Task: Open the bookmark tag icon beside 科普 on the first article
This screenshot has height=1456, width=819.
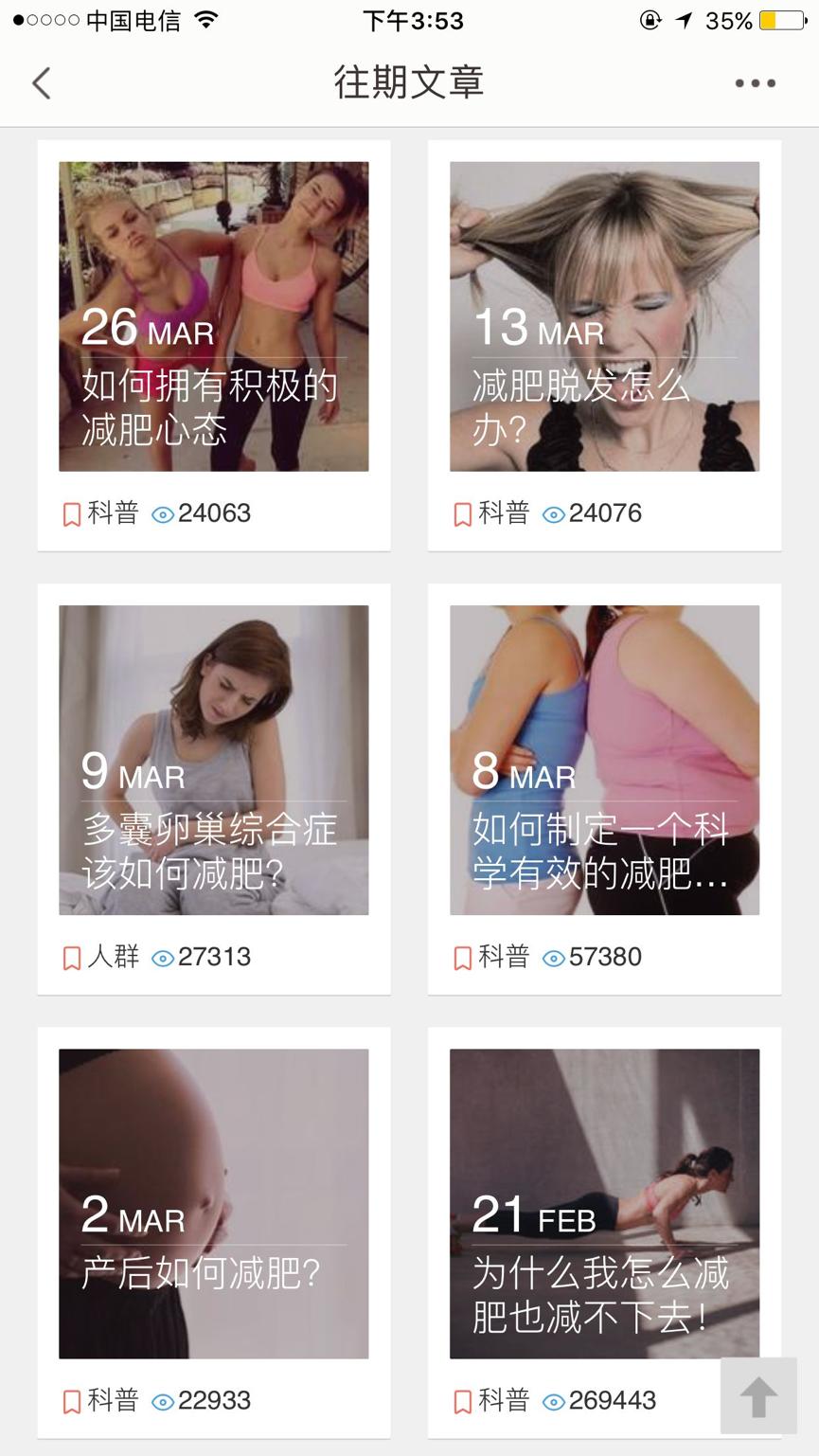Action: [72, 514]
